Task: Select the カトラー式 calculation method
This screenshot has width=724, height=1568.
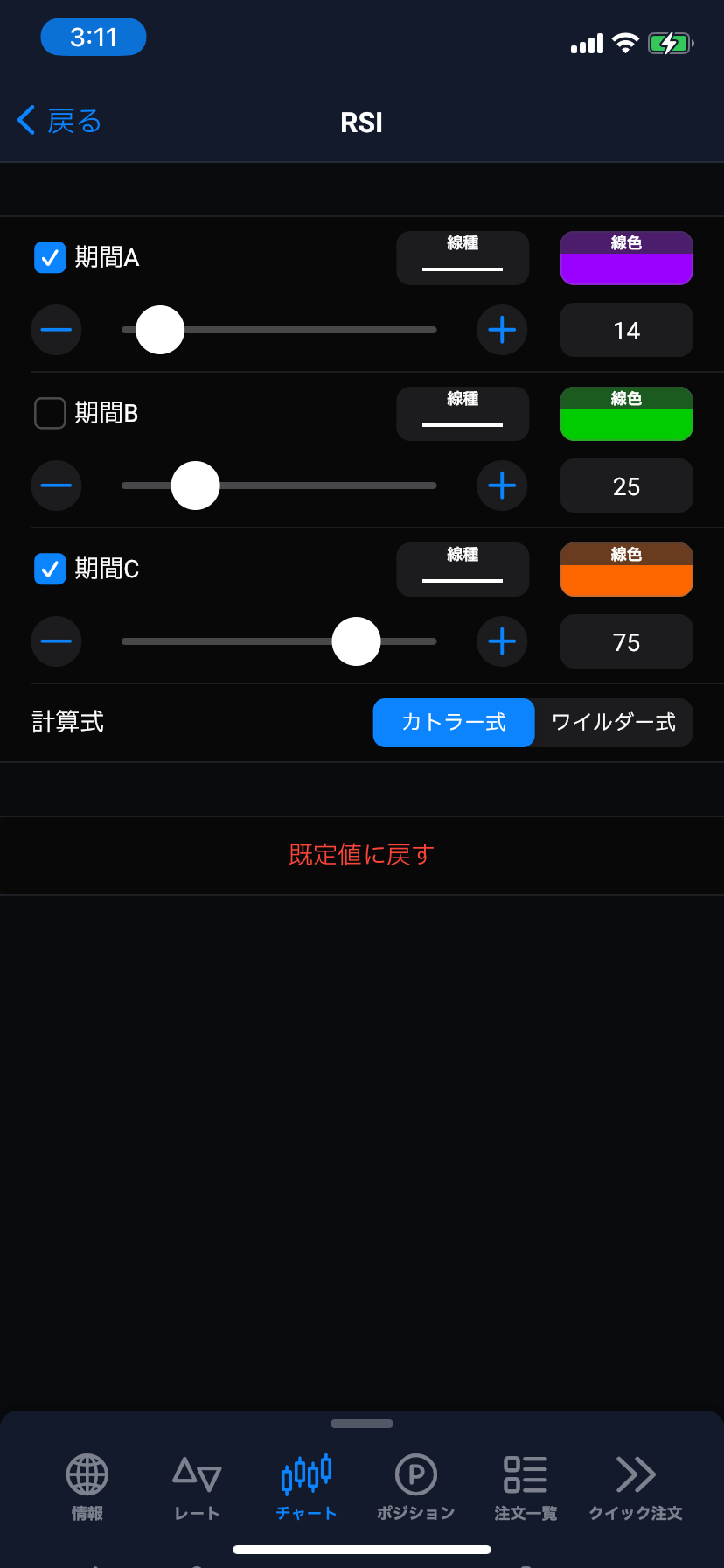Action: coord(454,723)
